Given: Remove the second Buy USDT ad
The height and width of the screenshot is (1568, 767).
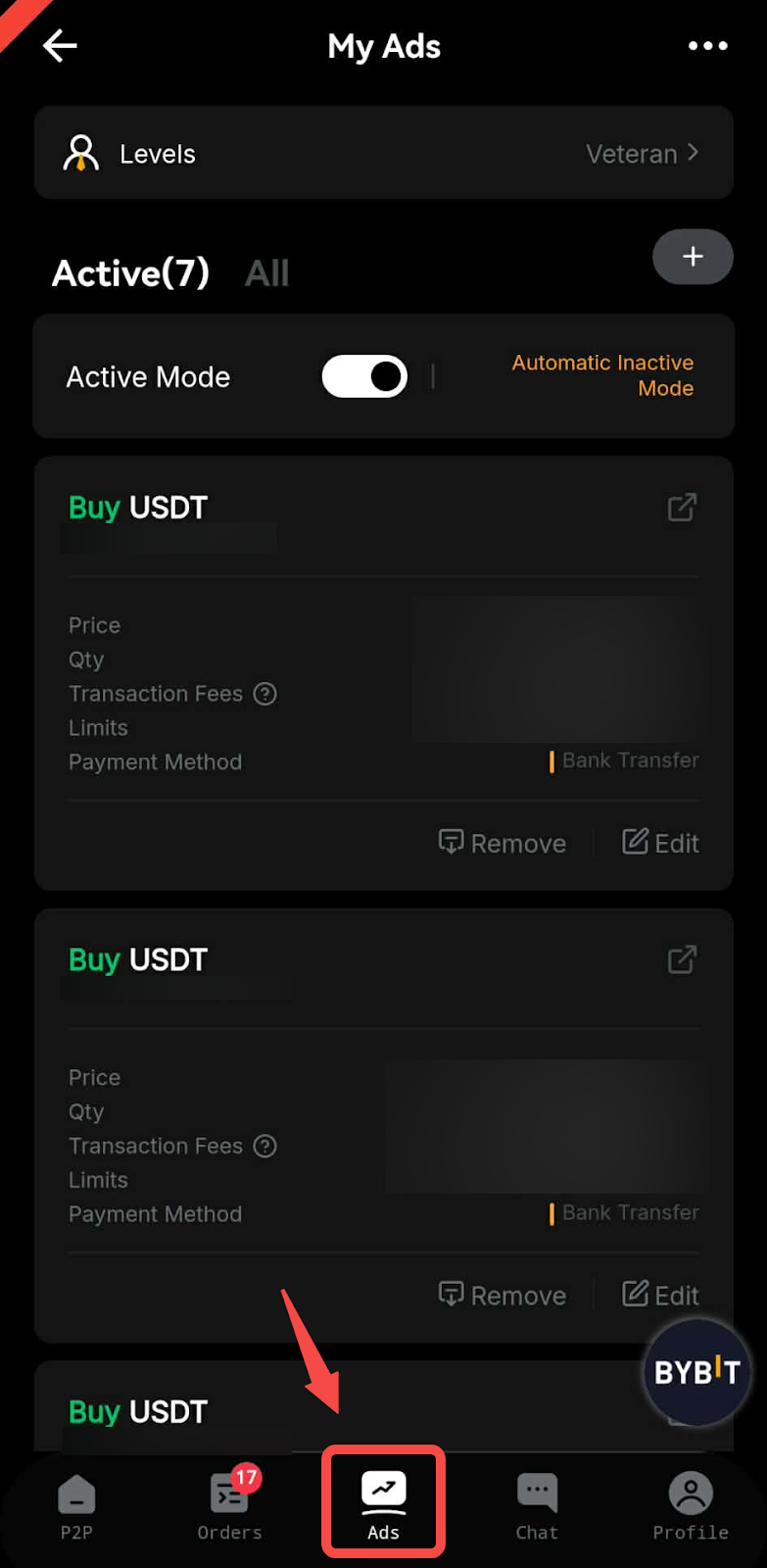Looking at the screenshot, I should [x=503, y=1295].
